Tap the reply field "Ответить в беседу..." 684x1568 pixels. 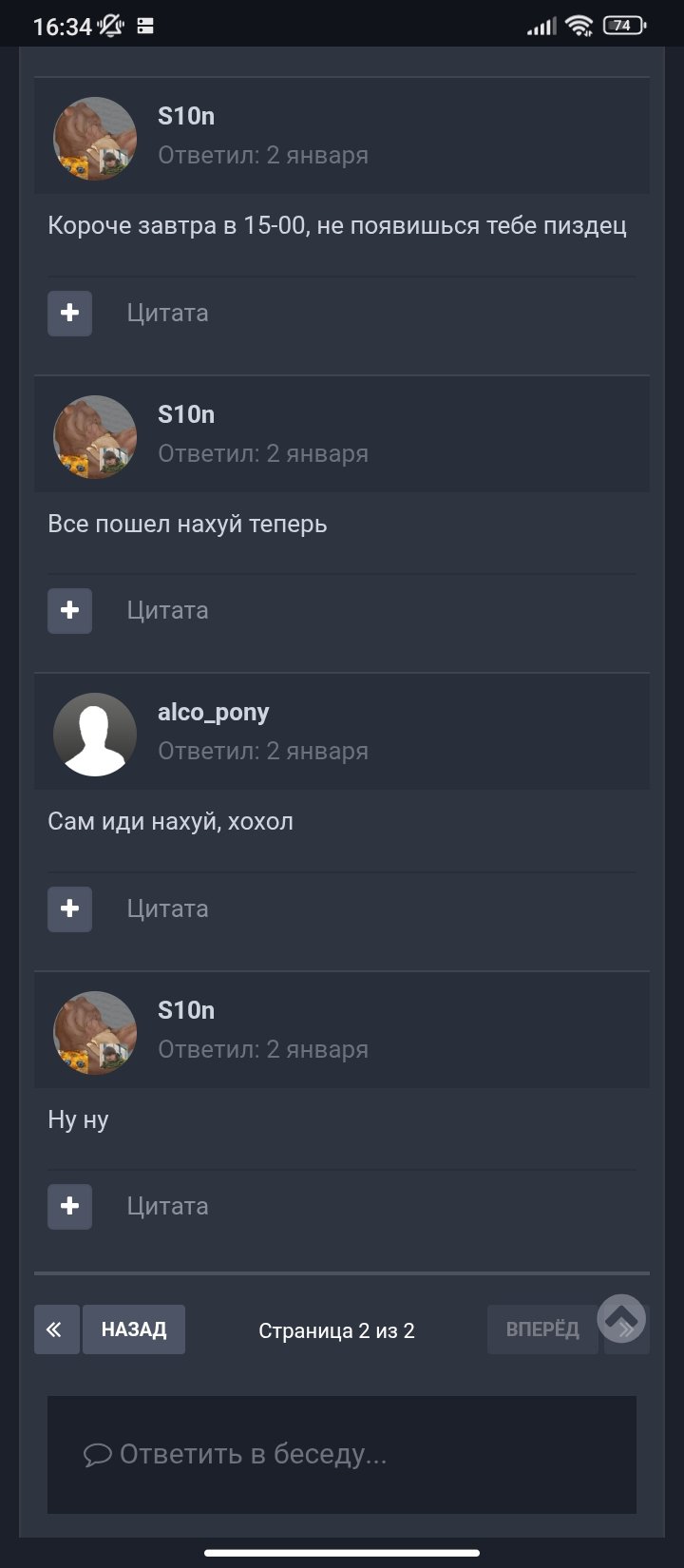(342, 1454)
